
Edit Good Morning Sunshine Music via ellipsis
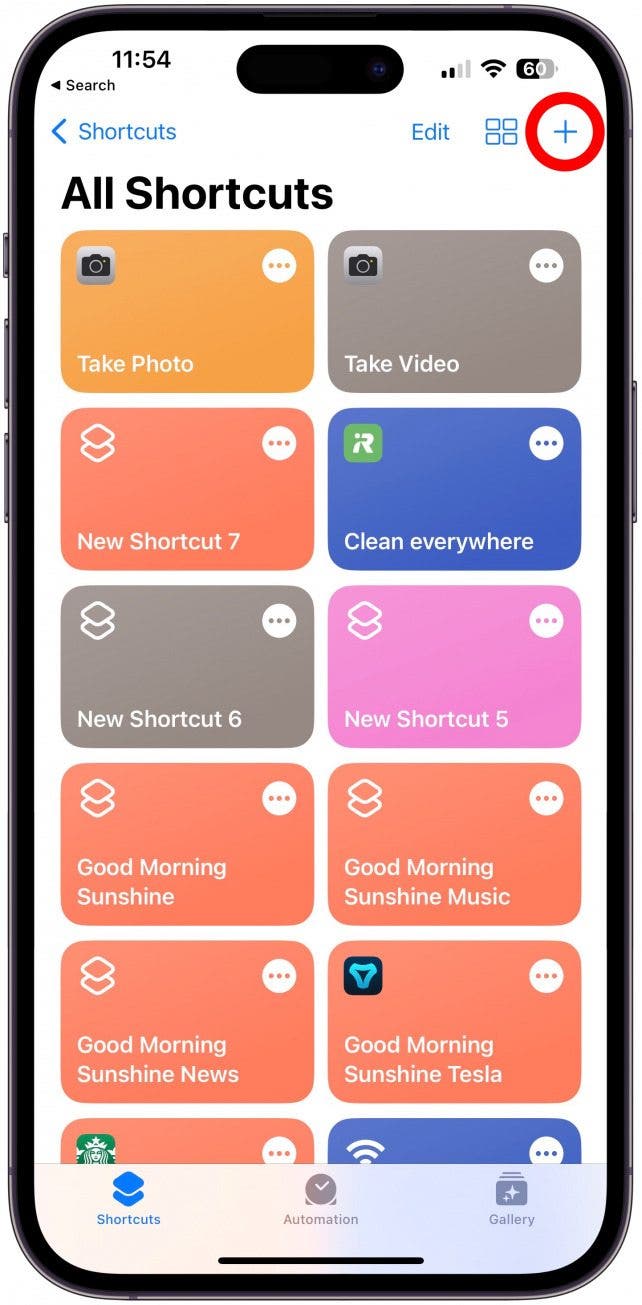(546, 798)
